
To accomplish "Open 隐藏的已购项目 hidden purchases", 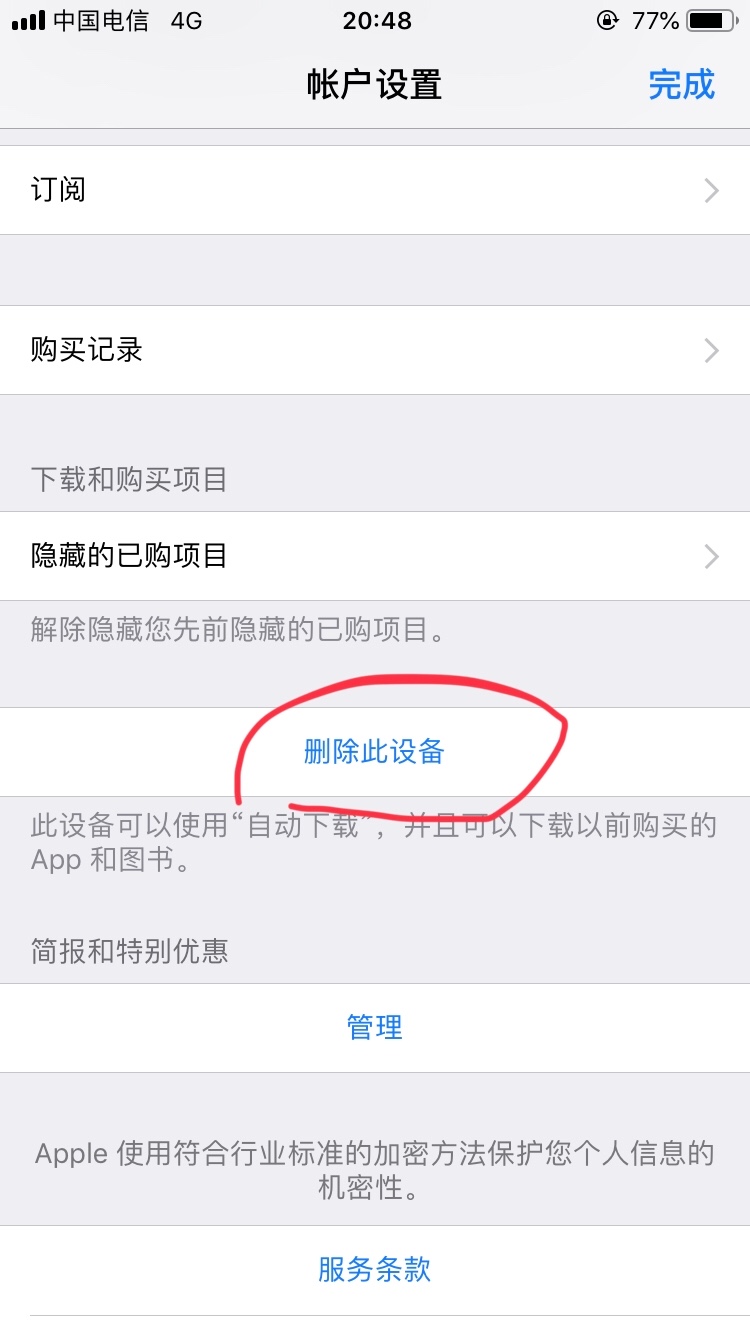I will coord(374,556).
